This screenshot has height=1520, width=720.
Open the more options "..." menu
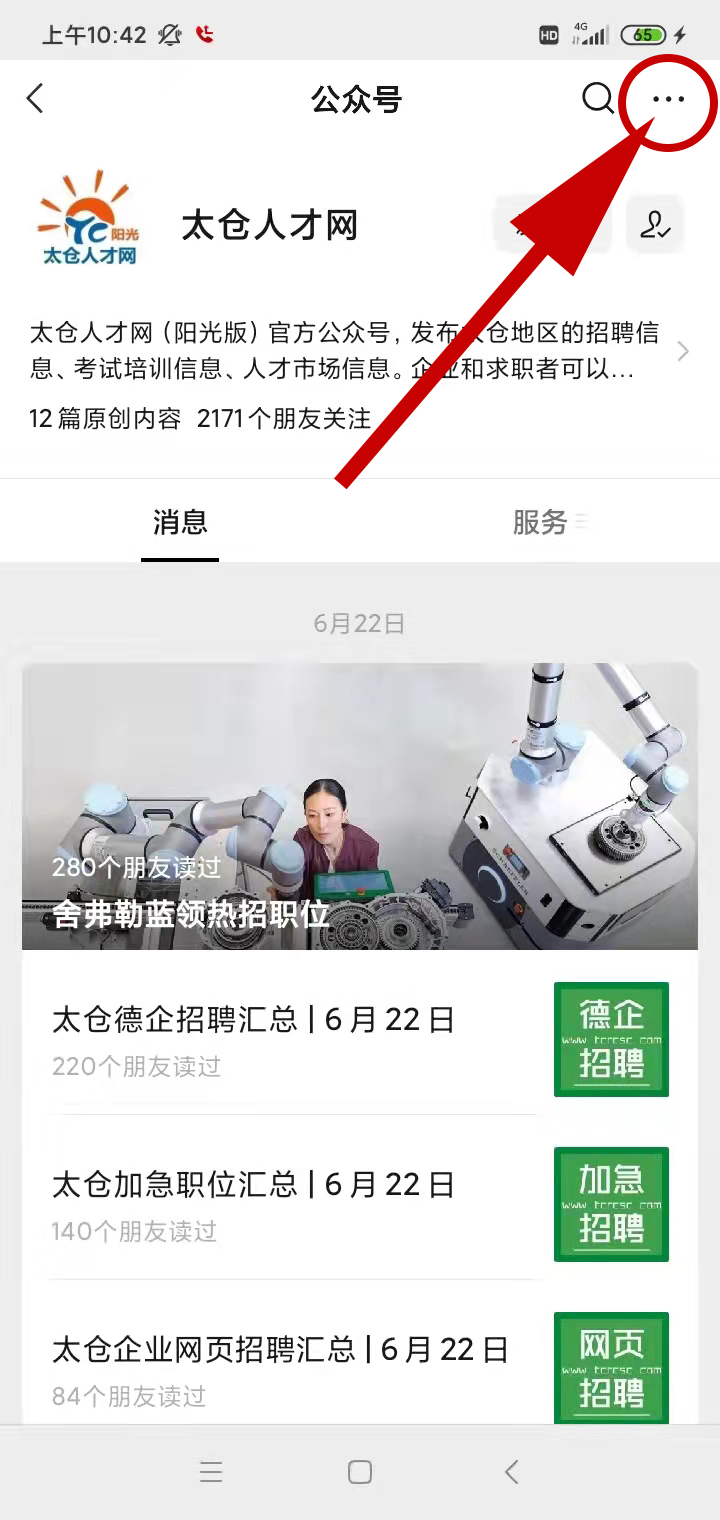coord(667,99)
